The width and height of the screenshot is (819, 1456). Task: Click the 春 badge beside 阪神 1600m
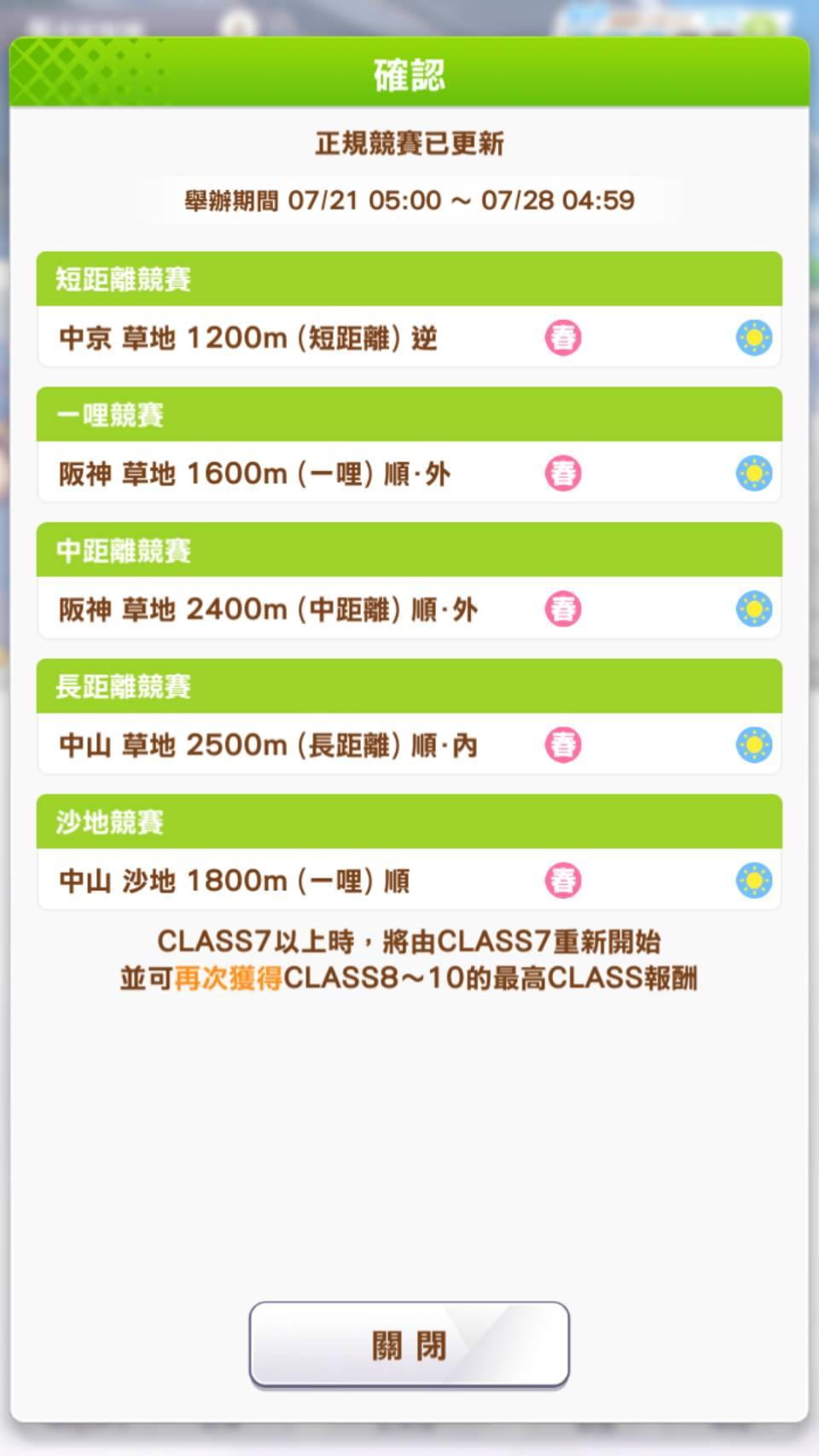click(562, 473)
